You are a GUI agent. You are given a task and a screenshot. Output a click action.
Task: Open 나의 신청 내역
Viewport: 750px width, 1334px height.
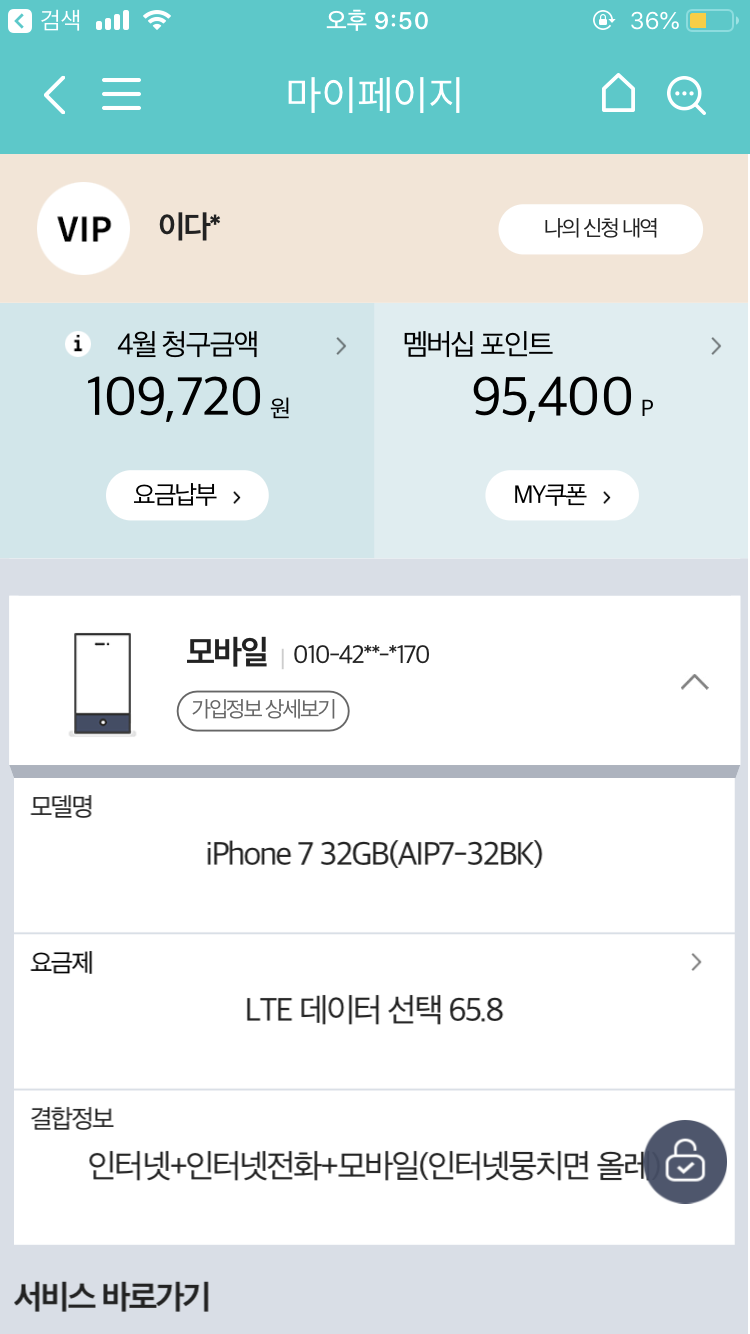(600, 229)
